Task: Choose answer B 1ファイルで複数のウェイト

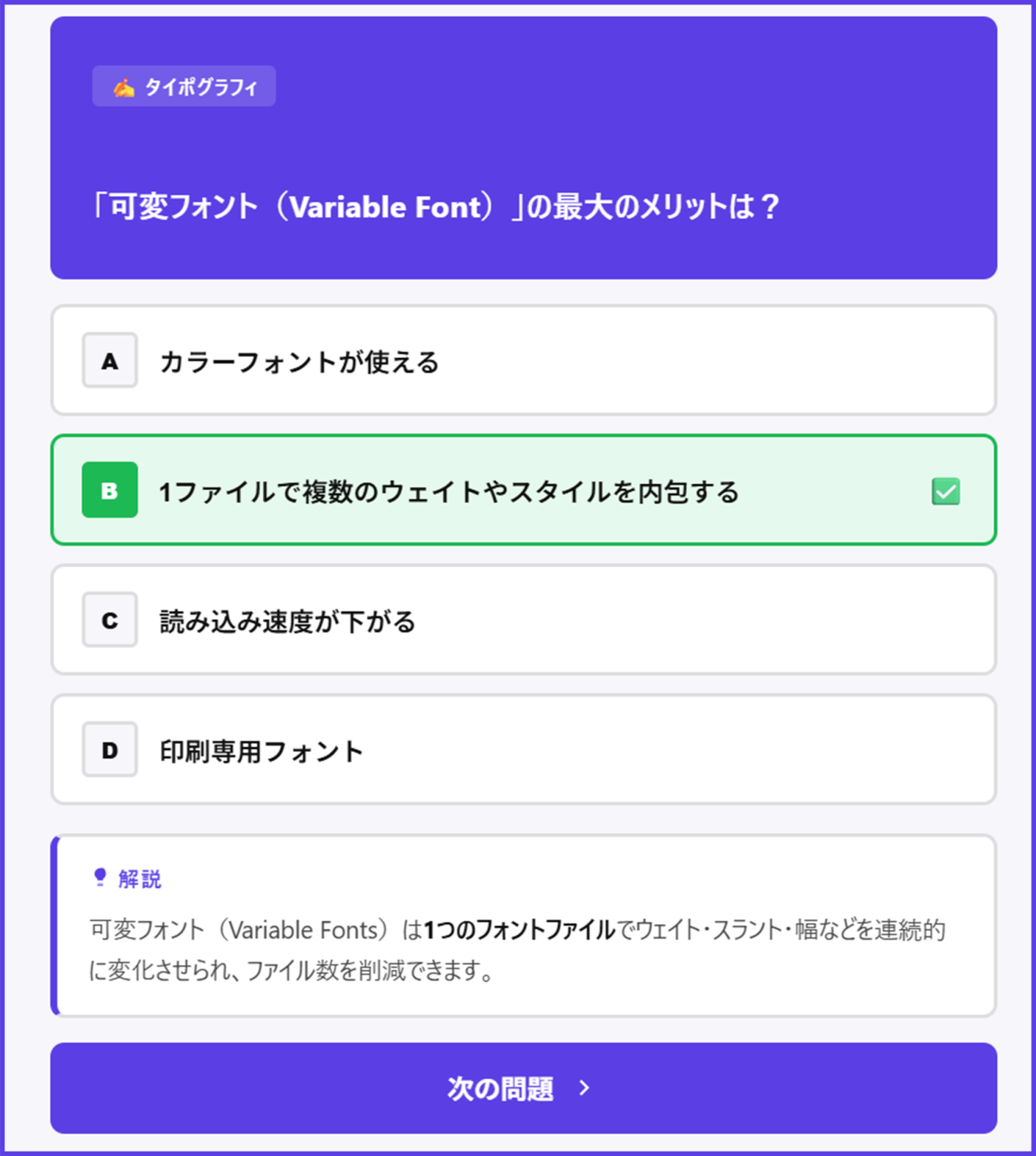Action: [522, 491]
